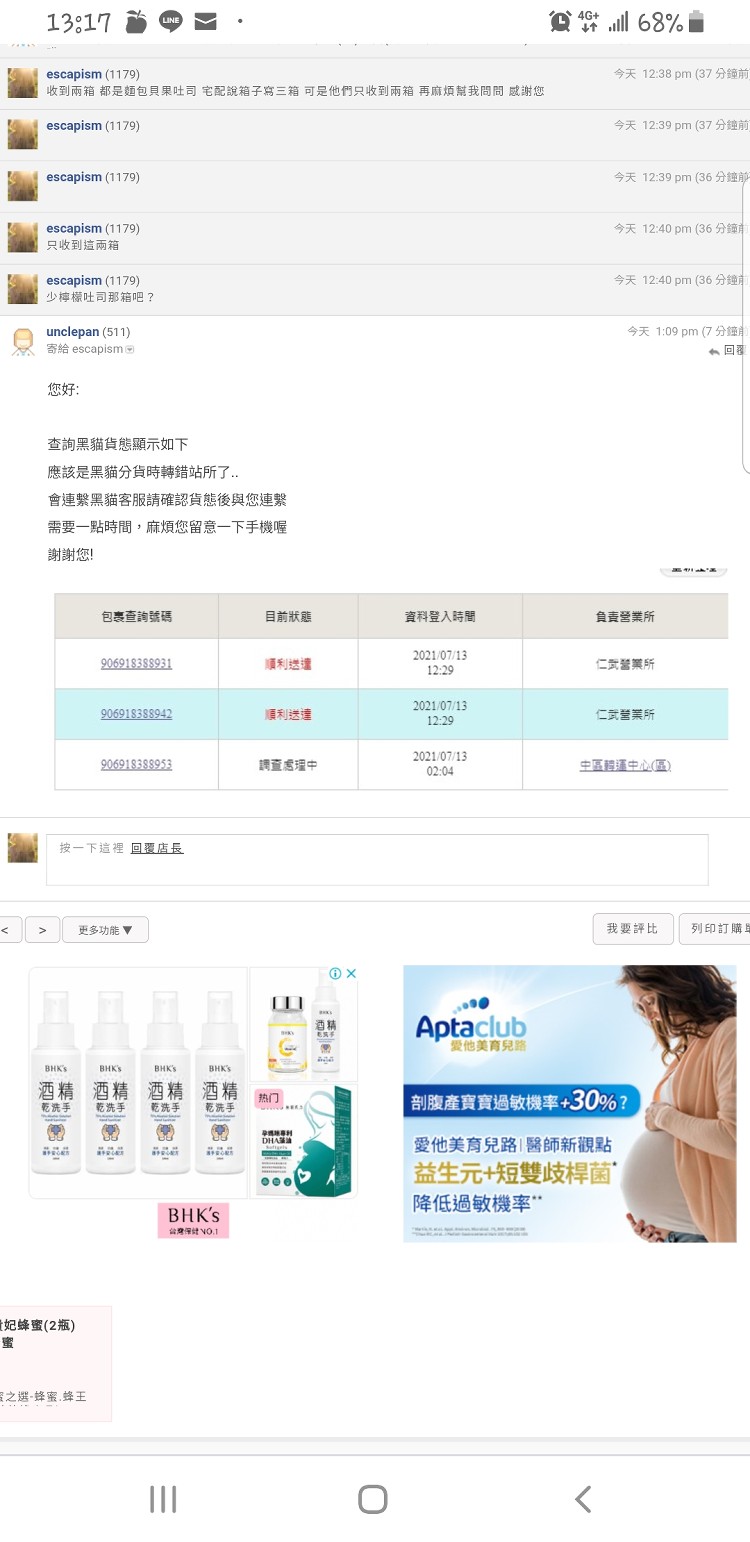Close the BHK's advertisement
The width and height of the screenshot is (750, 1542).
[x=351, y=973]
